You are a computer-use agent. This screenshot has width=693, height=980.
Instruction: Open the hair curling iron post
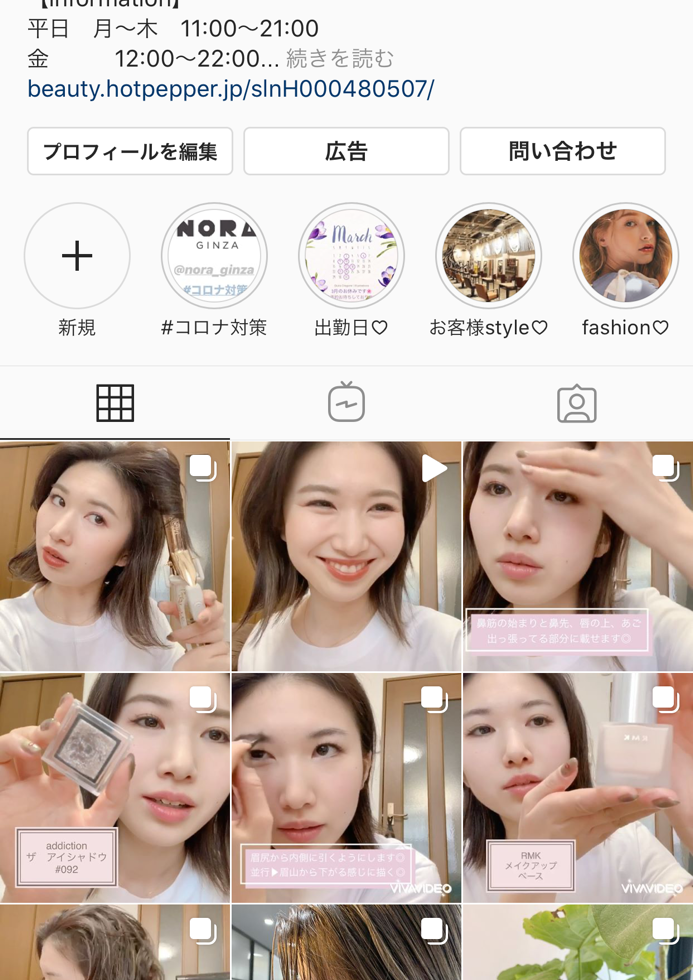click(x=115, y=556)
